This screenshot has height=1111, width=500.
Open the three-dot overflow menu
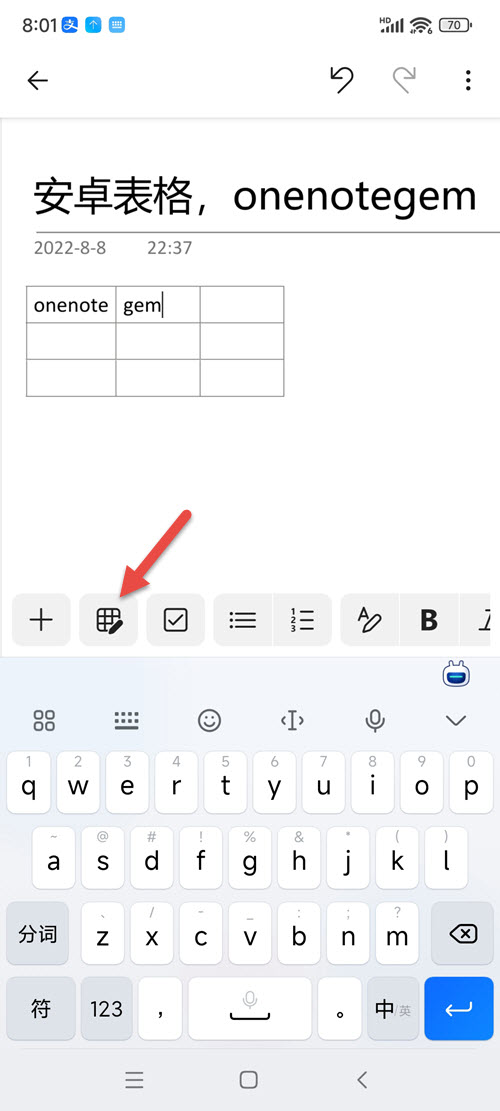click(468, 81)
